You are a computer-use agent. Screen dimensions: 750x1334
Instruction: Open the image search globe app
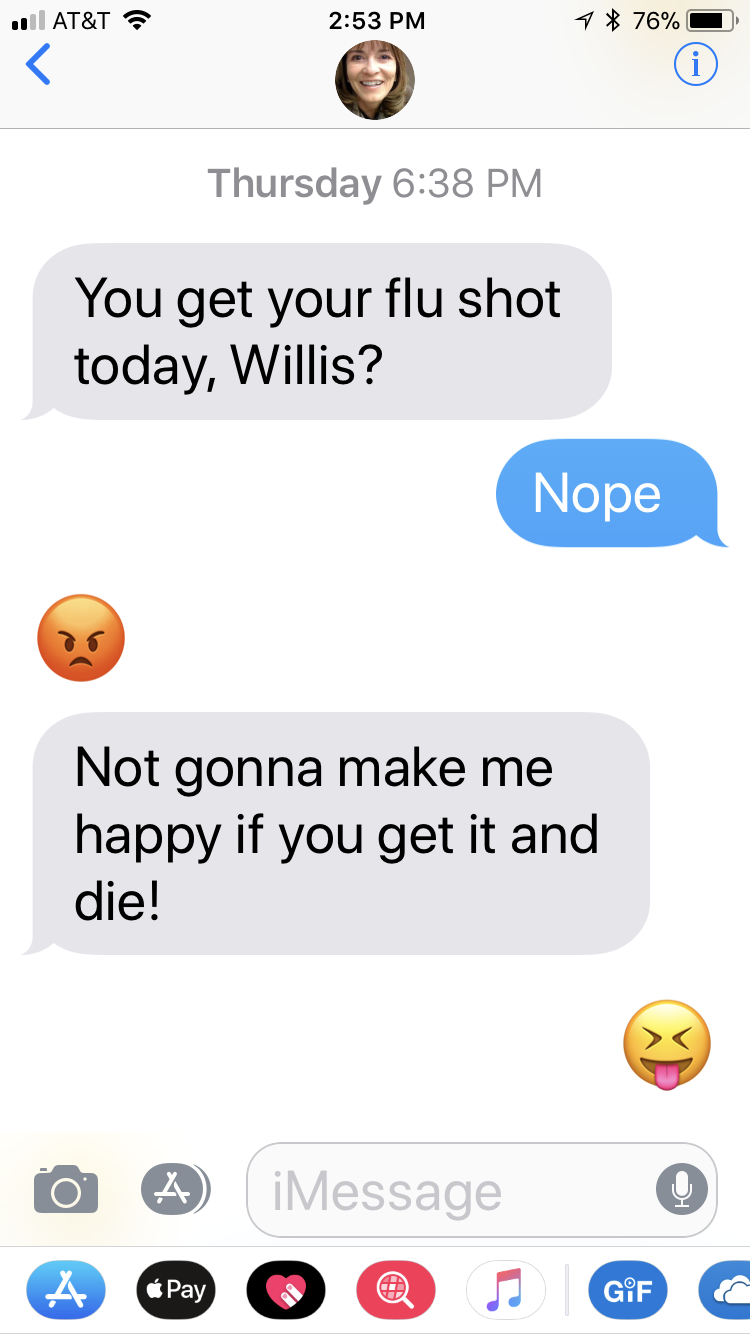coord(396,1290)
